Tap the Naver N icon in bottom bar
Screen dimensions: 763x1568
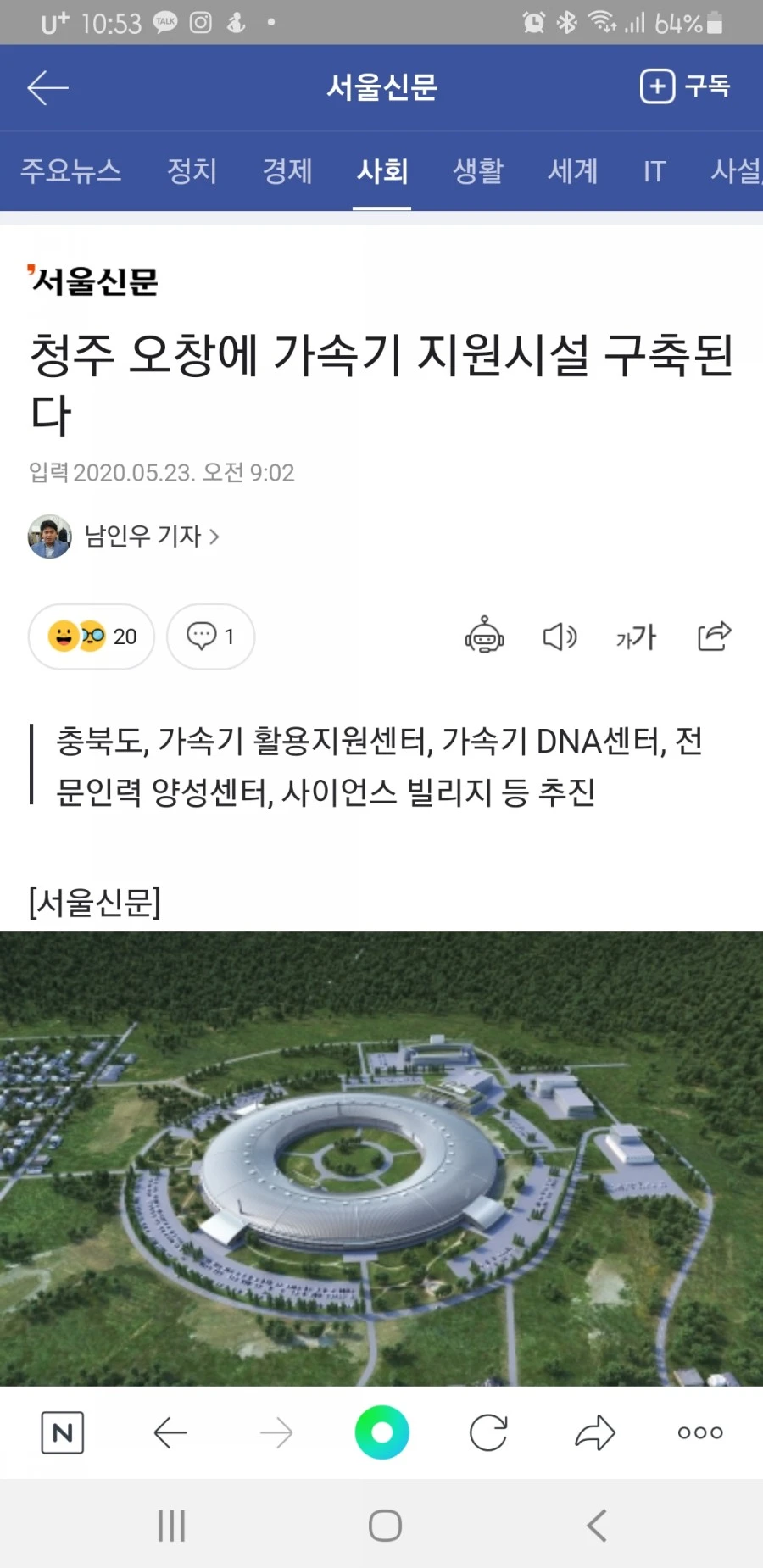(64, 1432)
